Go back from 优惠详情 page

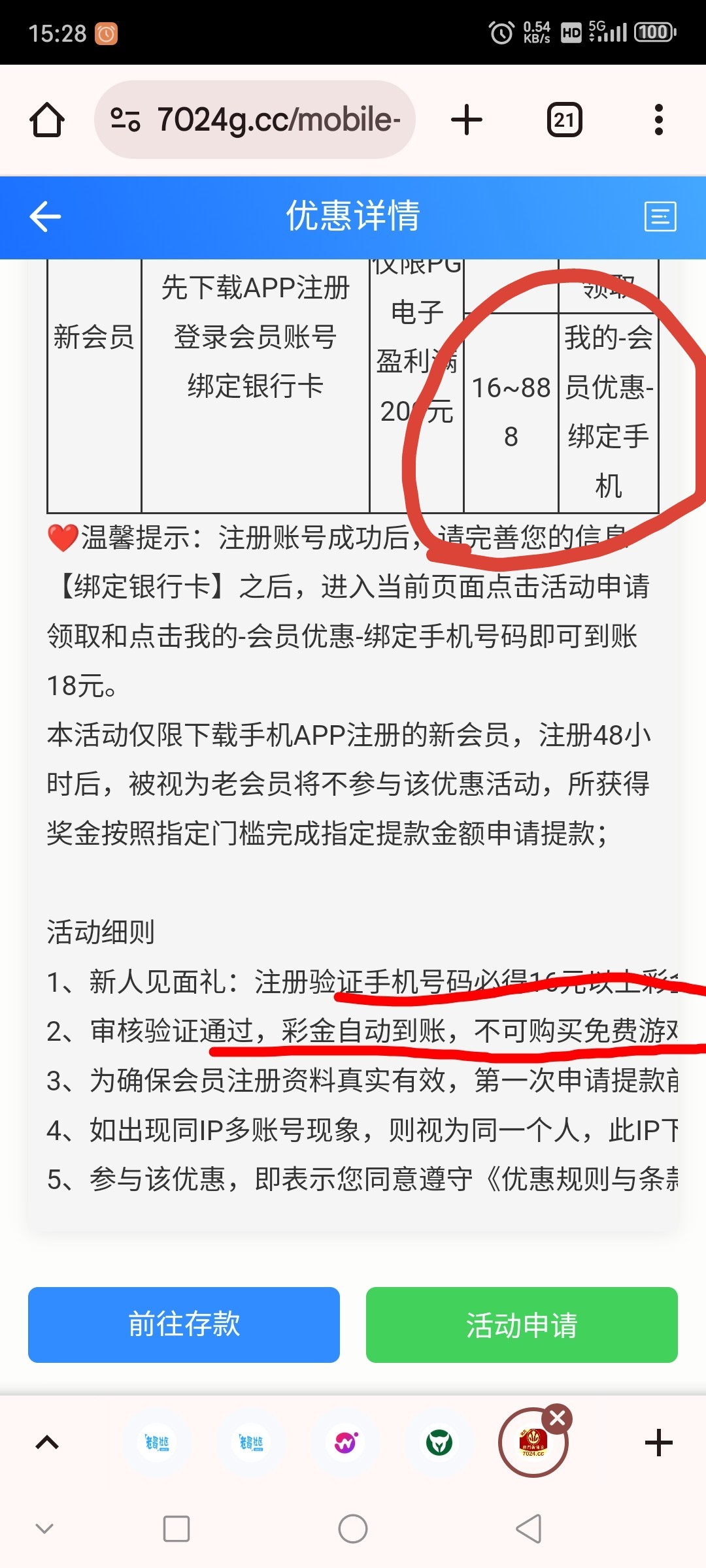pyautogui.click(x=45, y=217)
